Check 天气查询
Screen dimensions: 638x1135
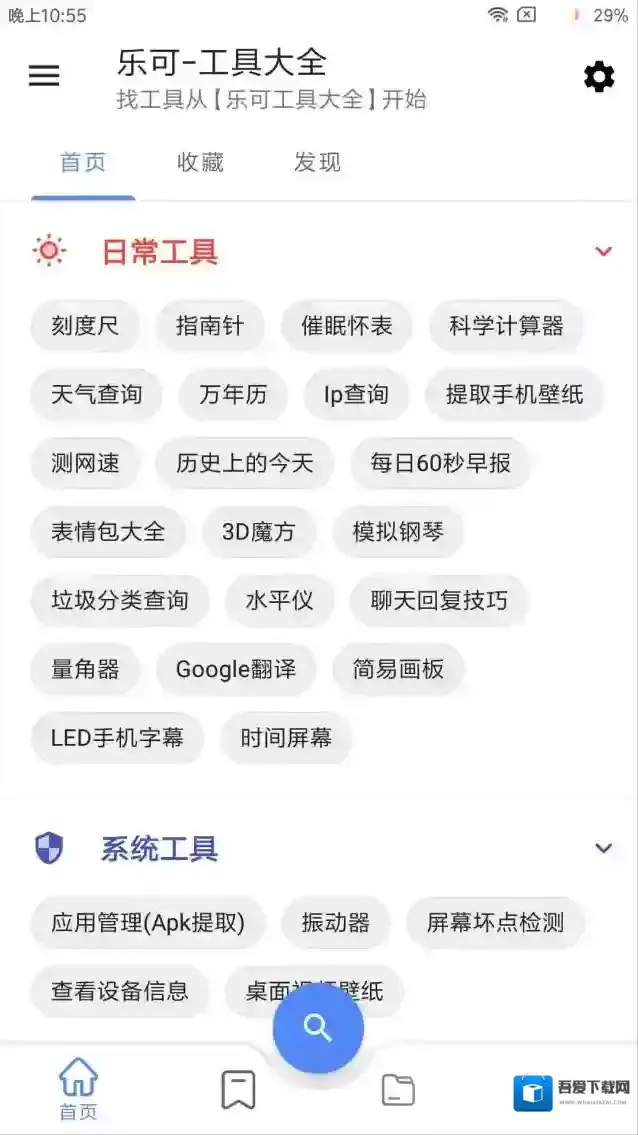pos(97,394)
